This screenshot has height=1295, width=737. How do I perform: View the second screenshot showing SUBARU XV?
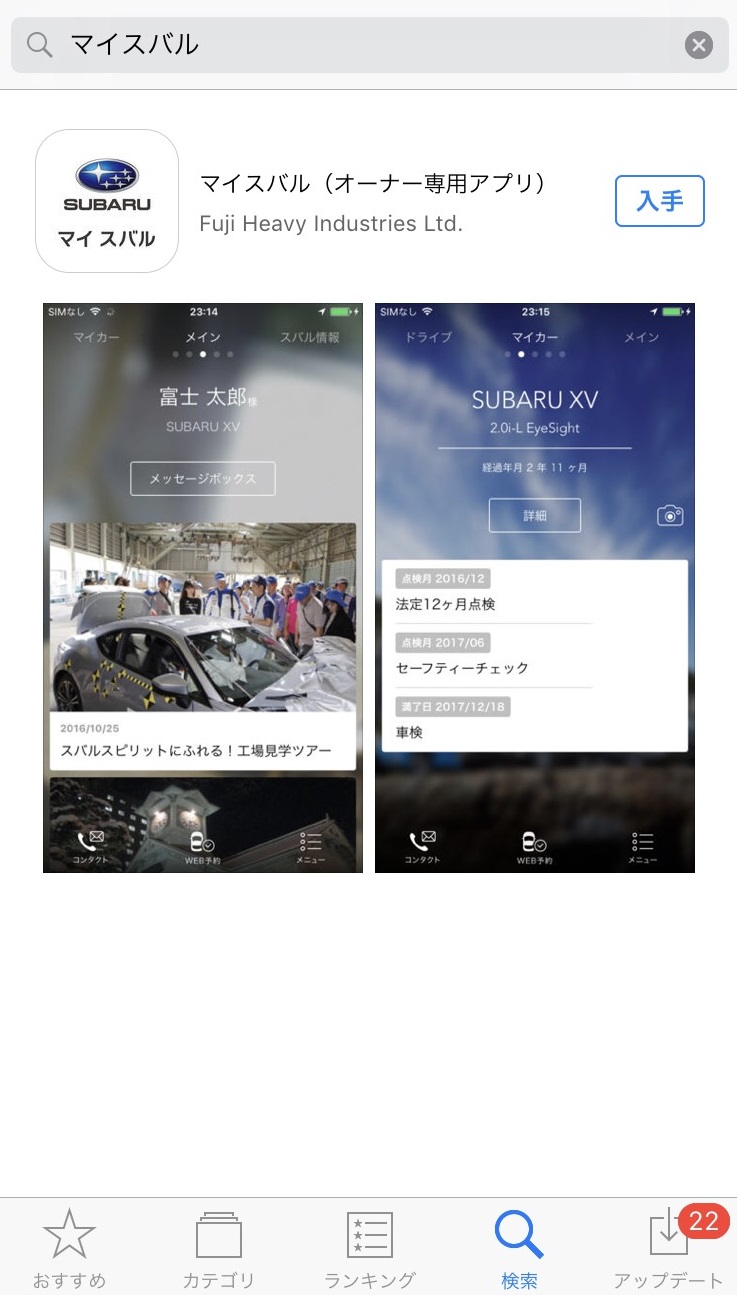click(x=534, y=588)
